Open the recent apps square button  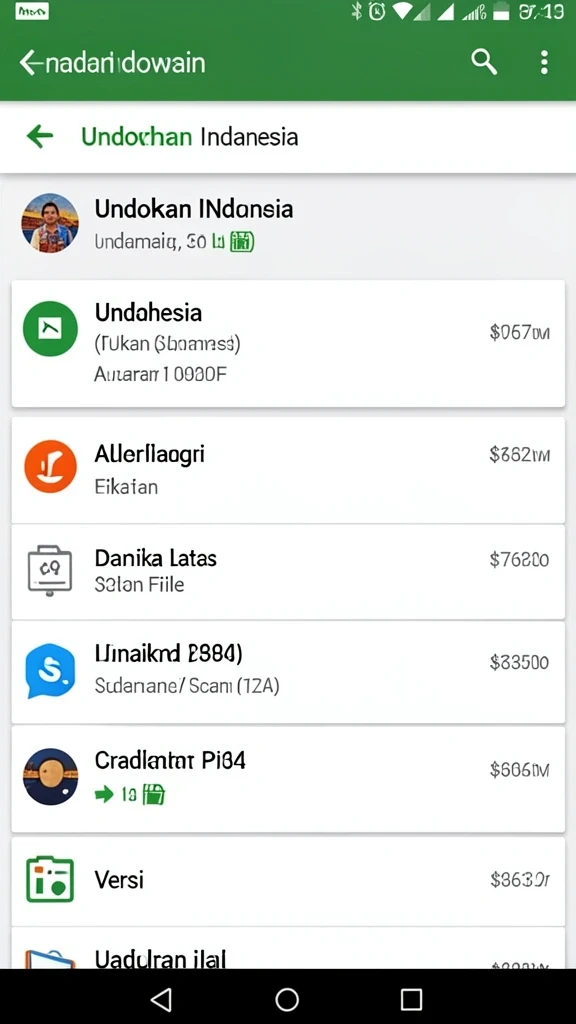pyautogui.click(x=411, y=999)
